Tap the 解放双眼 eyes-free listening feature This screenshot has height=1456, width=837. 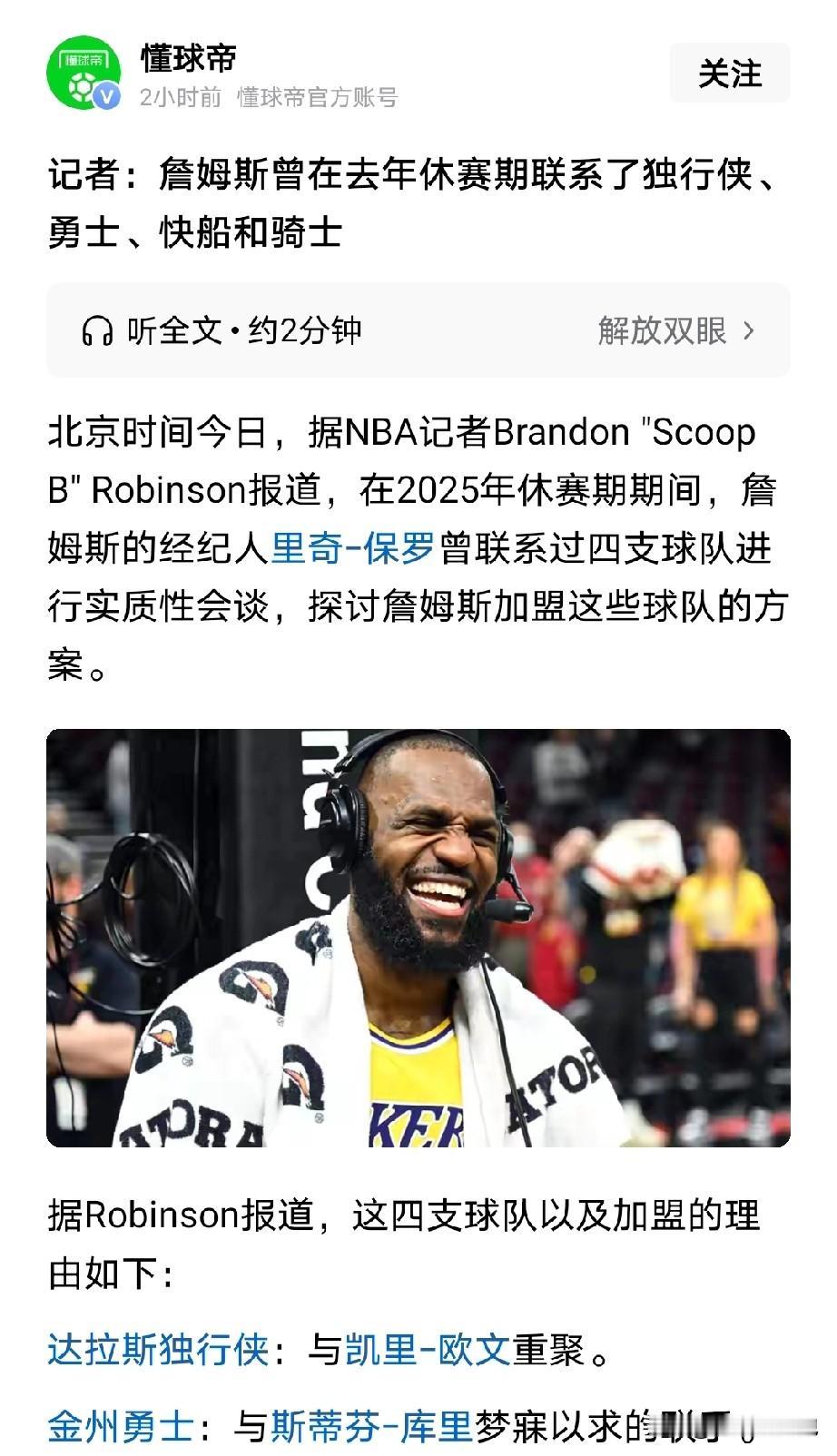tap(662, 330)
